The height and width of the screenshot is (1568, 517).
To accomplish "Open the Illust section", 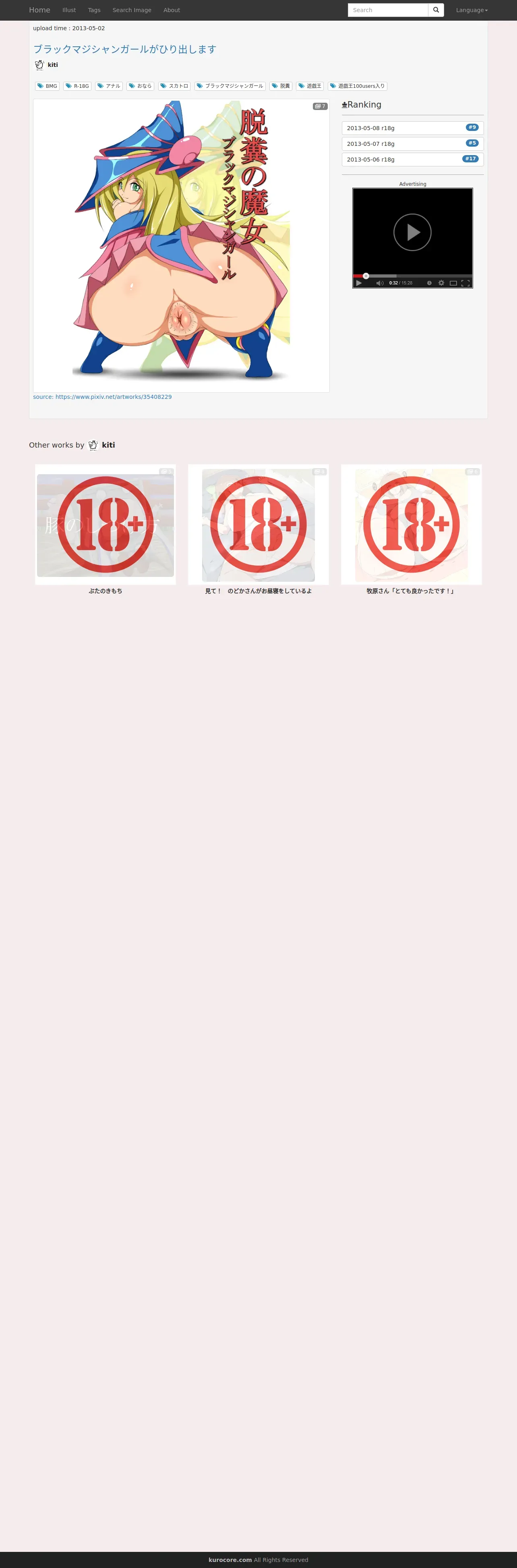I will click(69, 10).
